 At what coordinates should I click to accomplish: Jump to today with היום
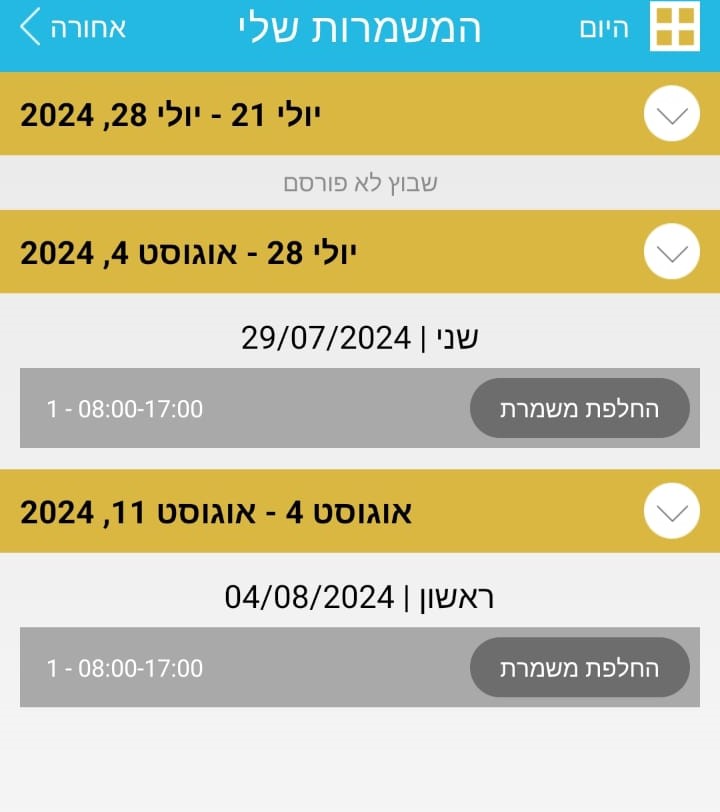point(604,28)
